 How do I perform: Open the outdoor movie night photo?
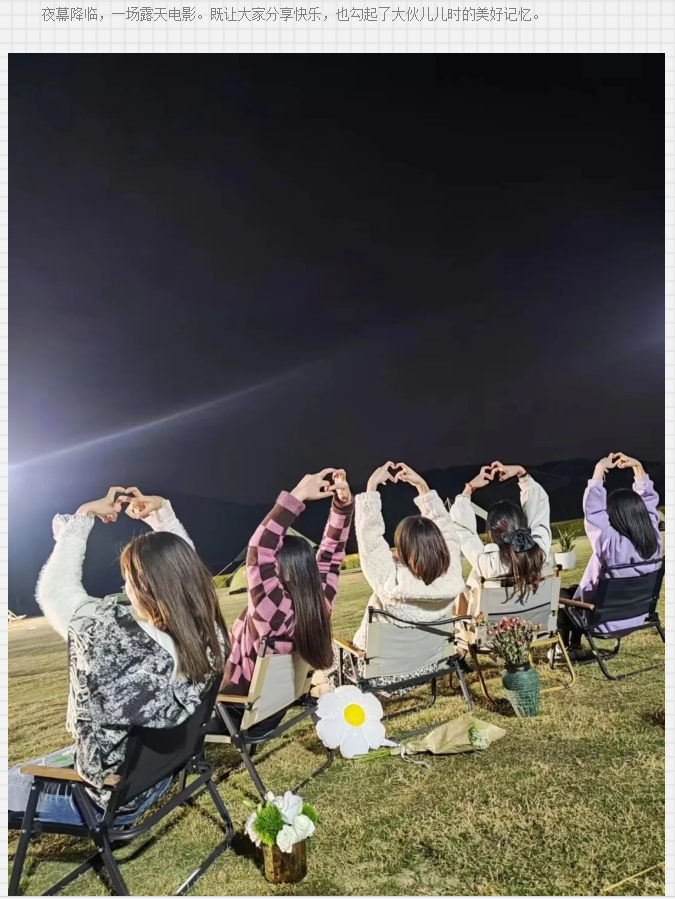pos(336,474)
